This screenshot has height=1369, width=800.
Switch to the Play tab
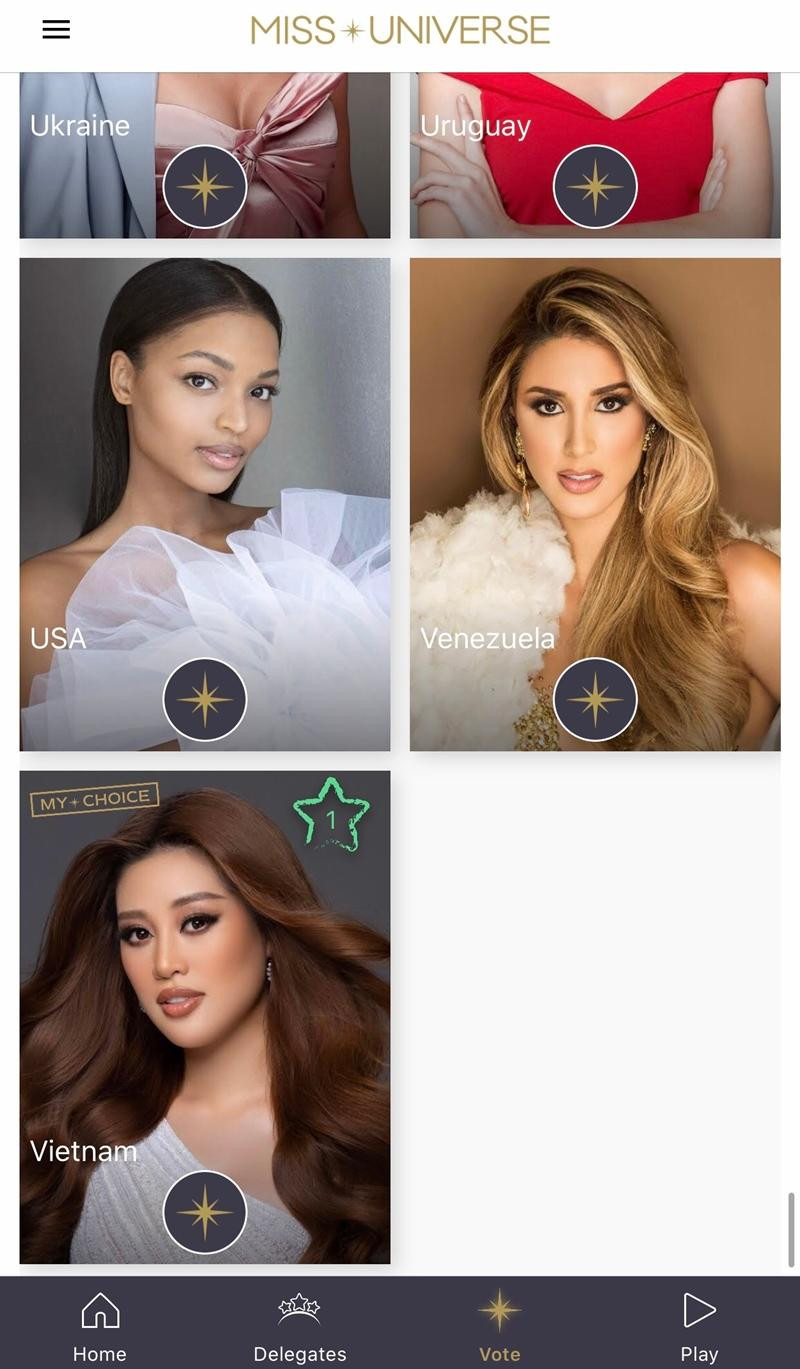(x=699, y=1325)
